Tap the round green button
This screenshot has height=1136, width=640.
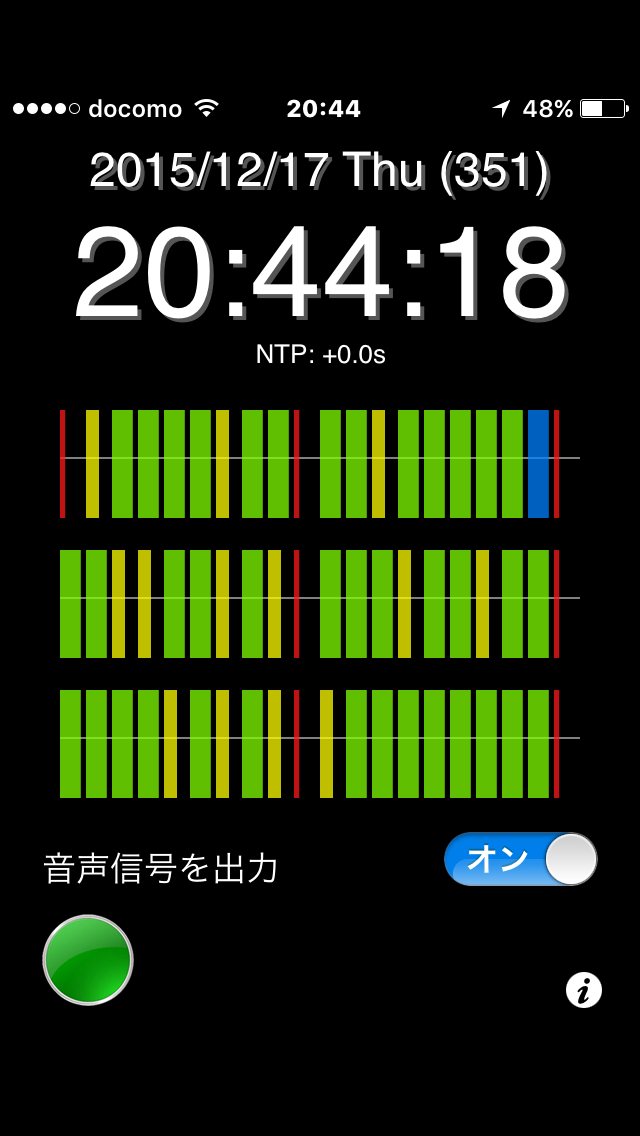[x=88, y=960]
